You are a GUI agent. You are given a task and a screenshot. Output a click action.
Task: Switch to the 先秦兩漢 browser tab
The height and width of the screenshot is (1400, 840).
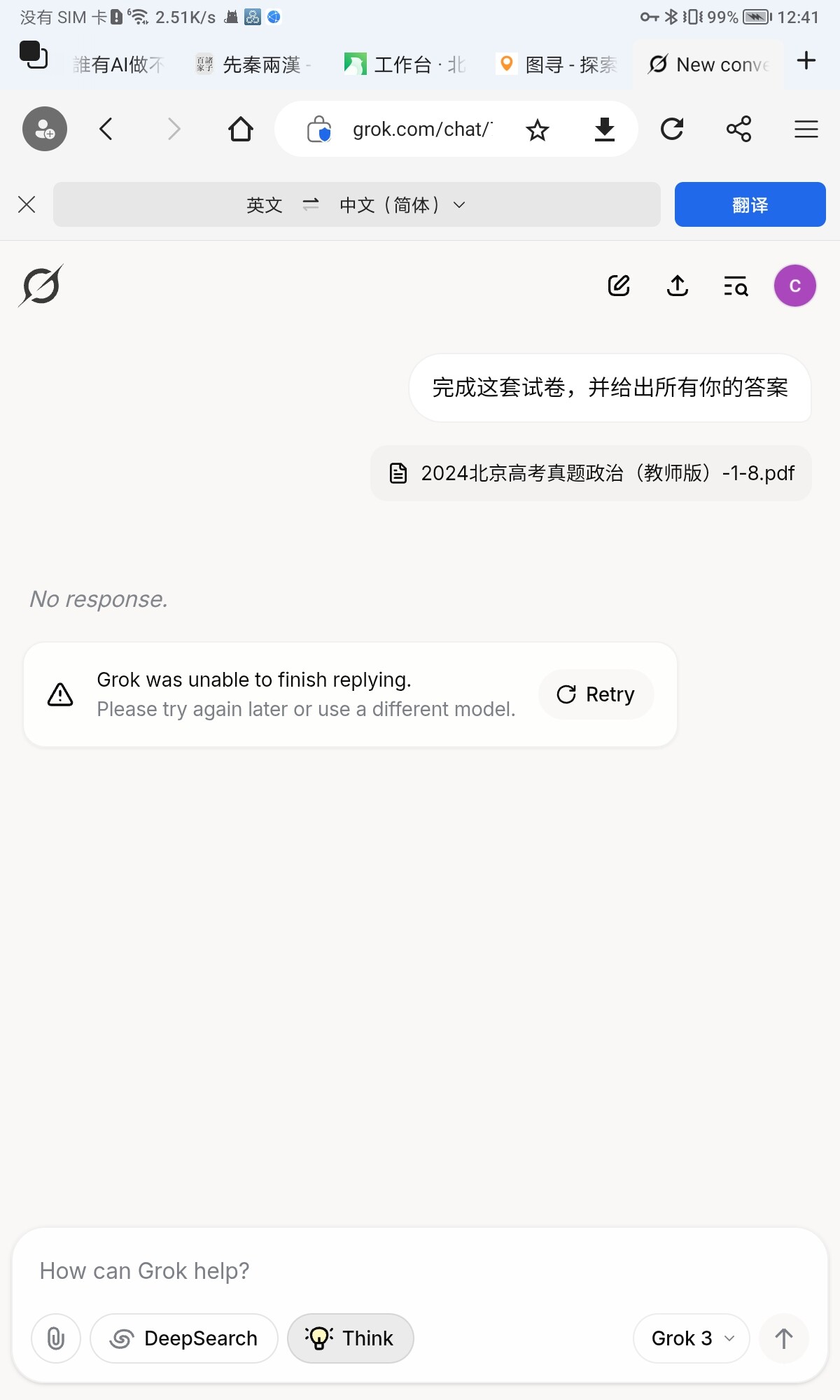[x=252, y=64]
